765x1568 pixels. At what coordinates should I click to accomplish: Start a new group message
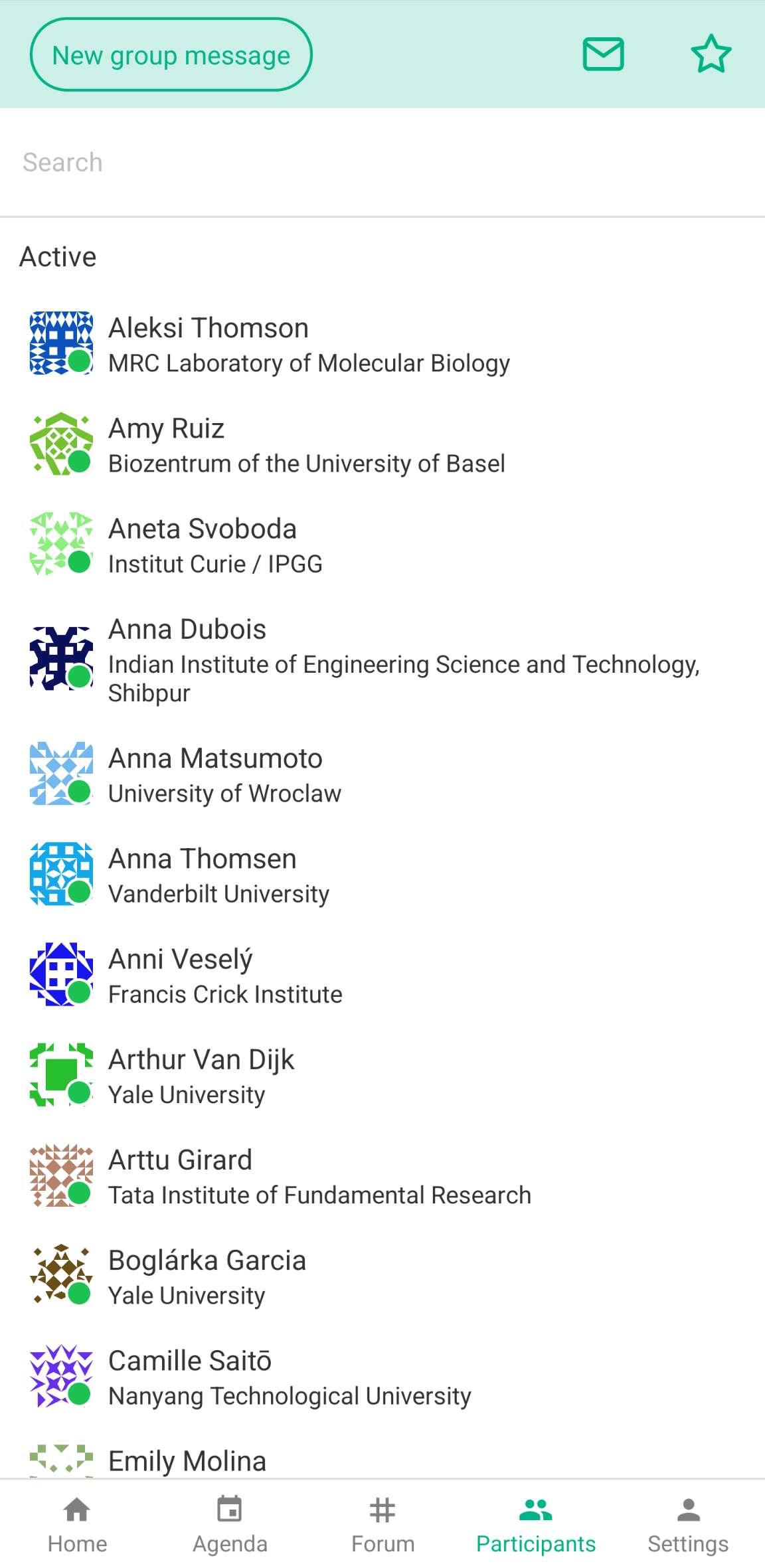[171, 54]
